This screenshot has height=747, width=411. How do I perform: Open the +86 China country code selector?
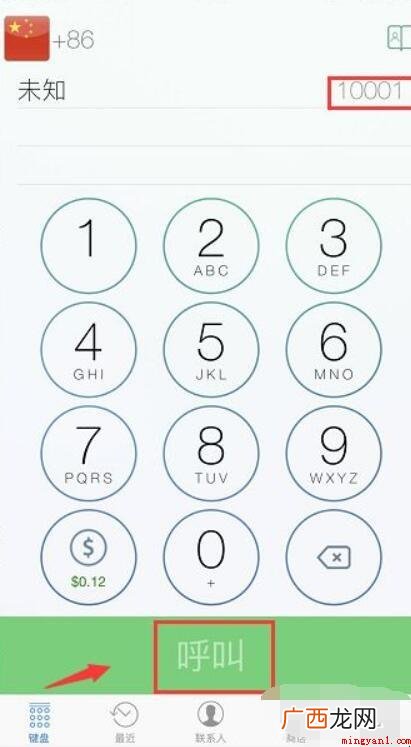(x=50, y=40)
